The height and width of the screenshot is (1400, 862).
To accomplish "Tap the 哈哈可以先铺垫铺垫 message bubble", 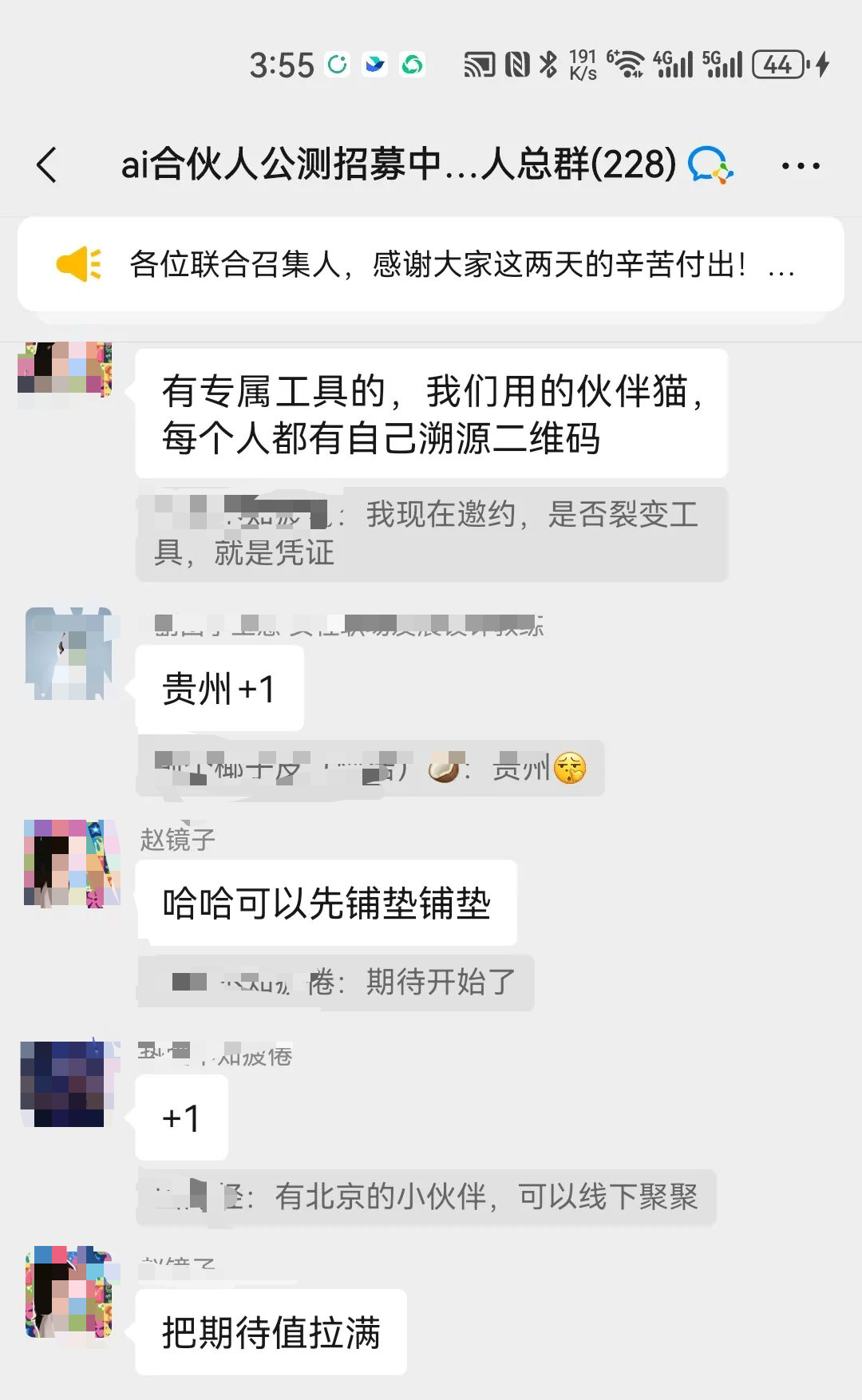I will 329,902.
